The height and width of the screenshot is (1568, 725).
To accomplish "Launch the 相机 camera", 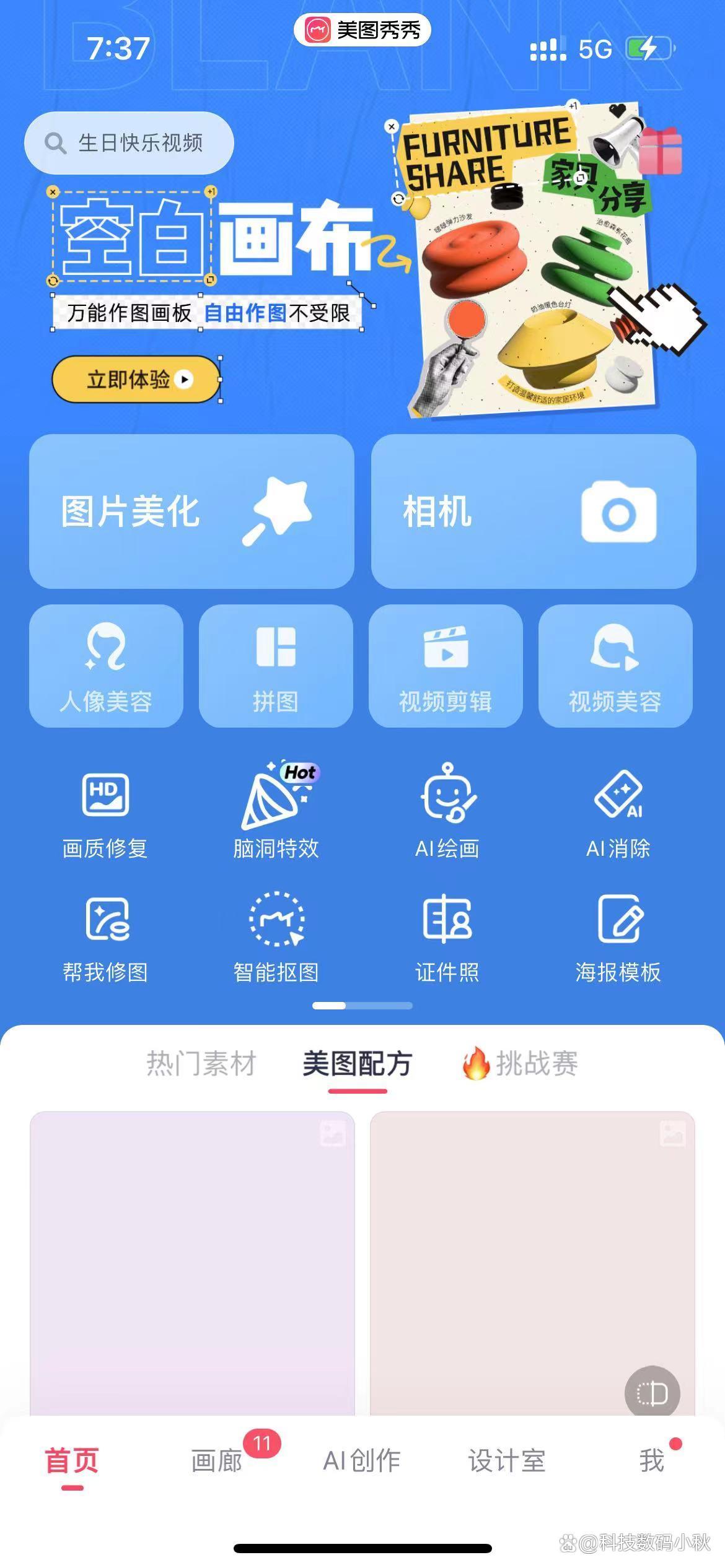I will (533, 512).
